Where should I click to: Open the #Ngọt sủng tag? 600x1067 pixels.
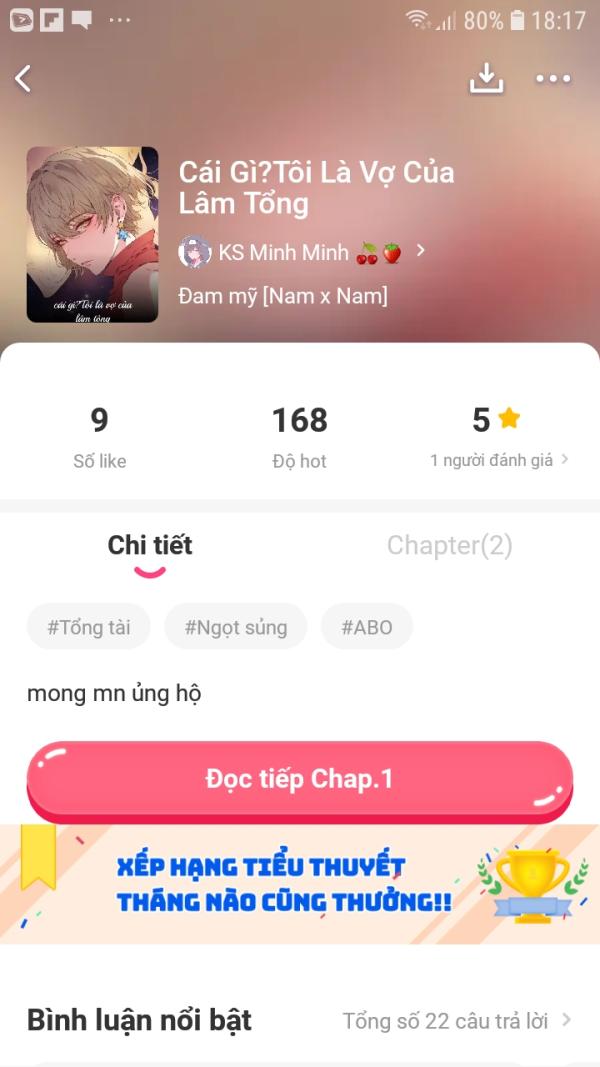236,627
